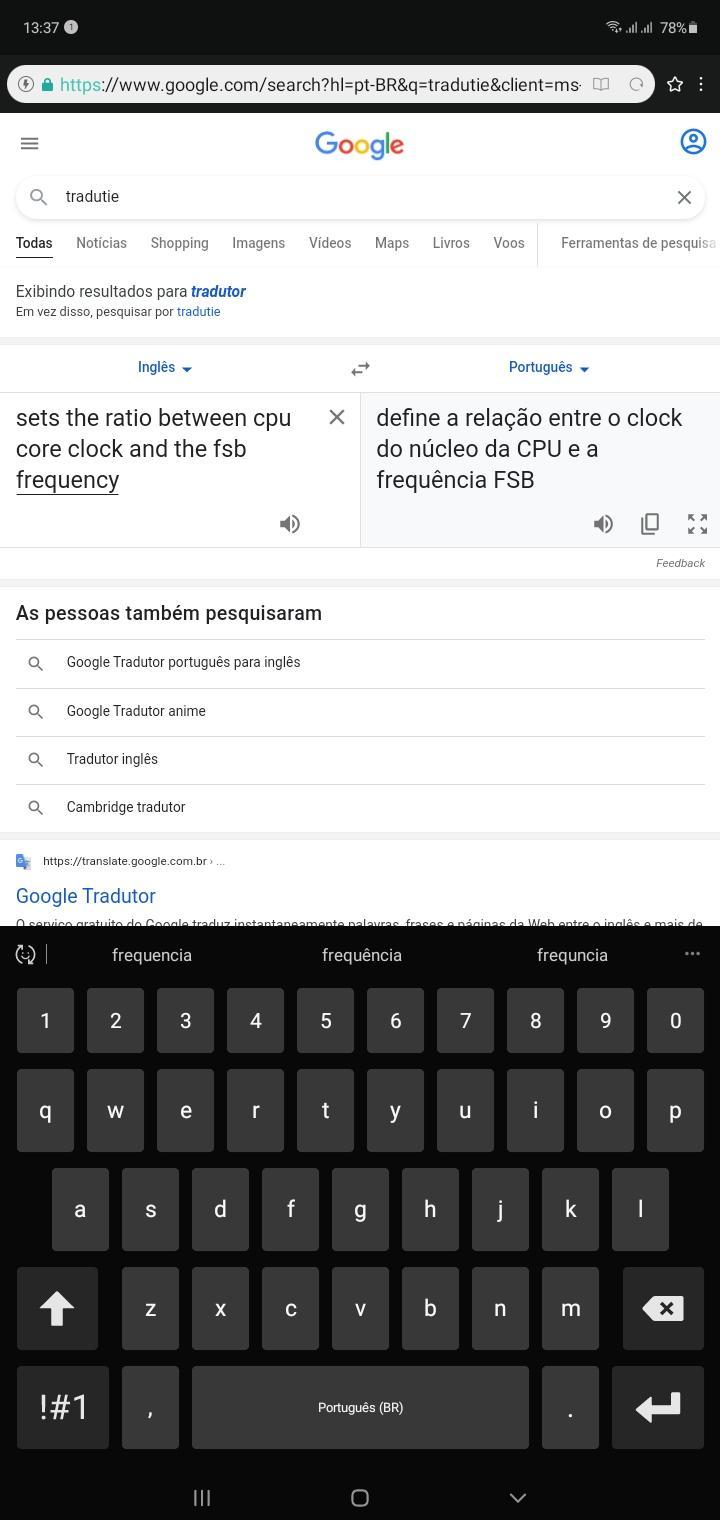The width and height of the screenshot is (720, 1520).
Task: Open the Português target language dropdown
Action: [x=549, y=367]
